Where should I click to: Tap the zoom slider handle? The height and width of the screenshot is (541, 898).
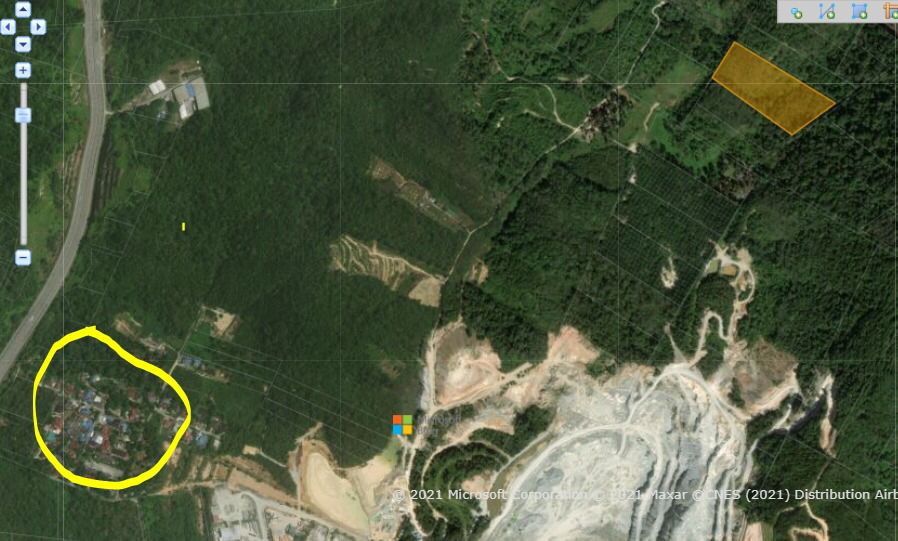coord(23,115)
